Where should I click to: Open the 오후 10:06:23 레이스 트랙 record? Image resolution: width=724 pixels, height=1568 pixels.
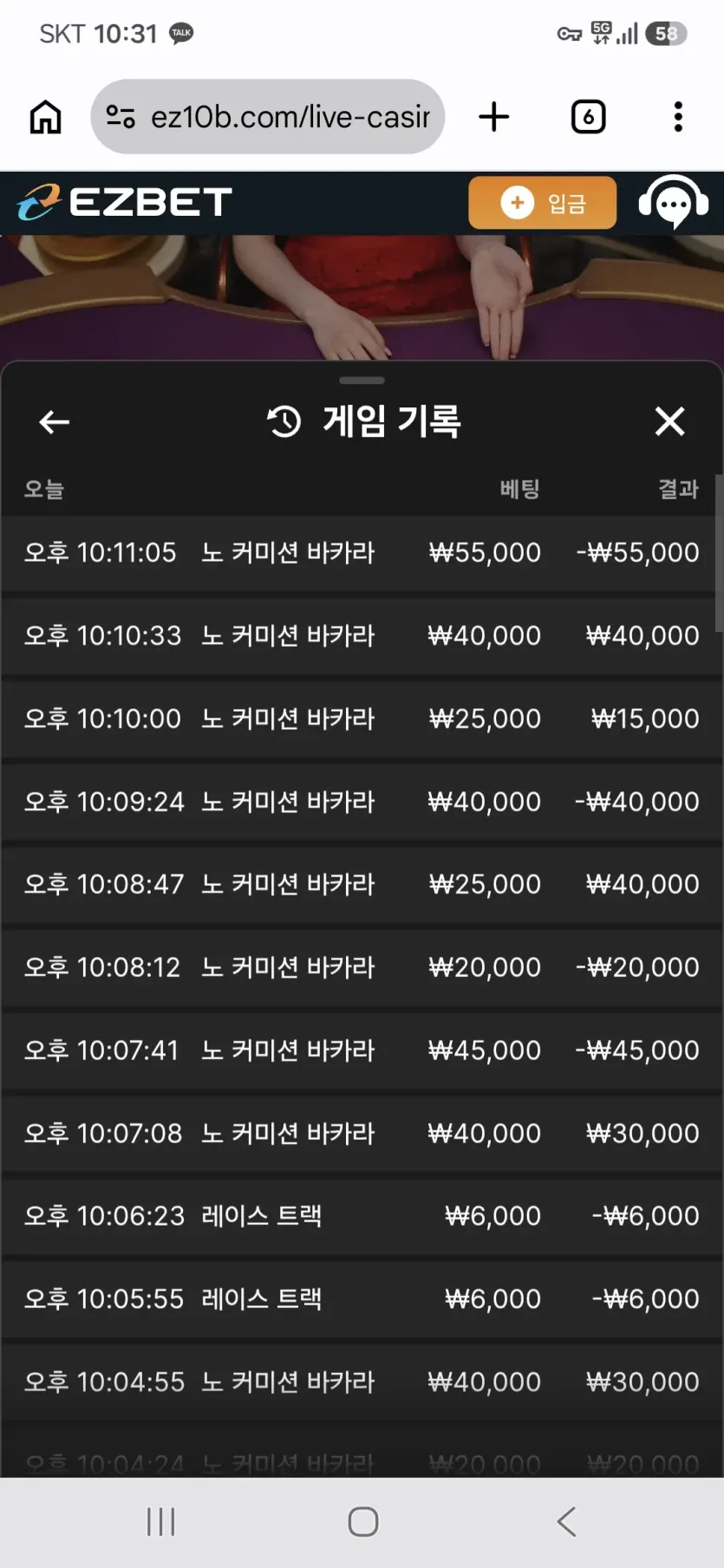pyautogui.click(x=362, y=1216)
